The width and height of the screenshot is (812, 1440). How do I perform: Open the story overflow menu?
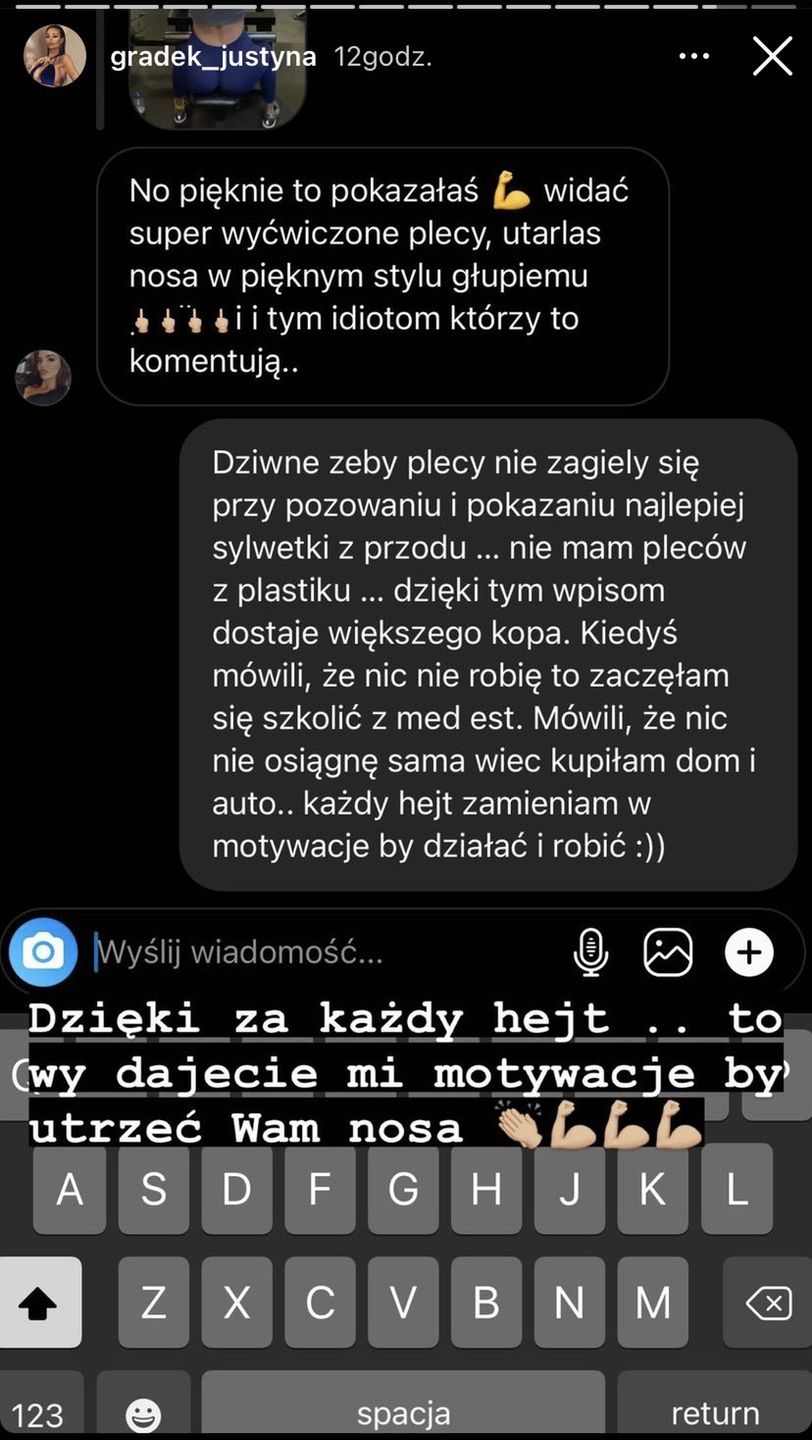[694, 57]
